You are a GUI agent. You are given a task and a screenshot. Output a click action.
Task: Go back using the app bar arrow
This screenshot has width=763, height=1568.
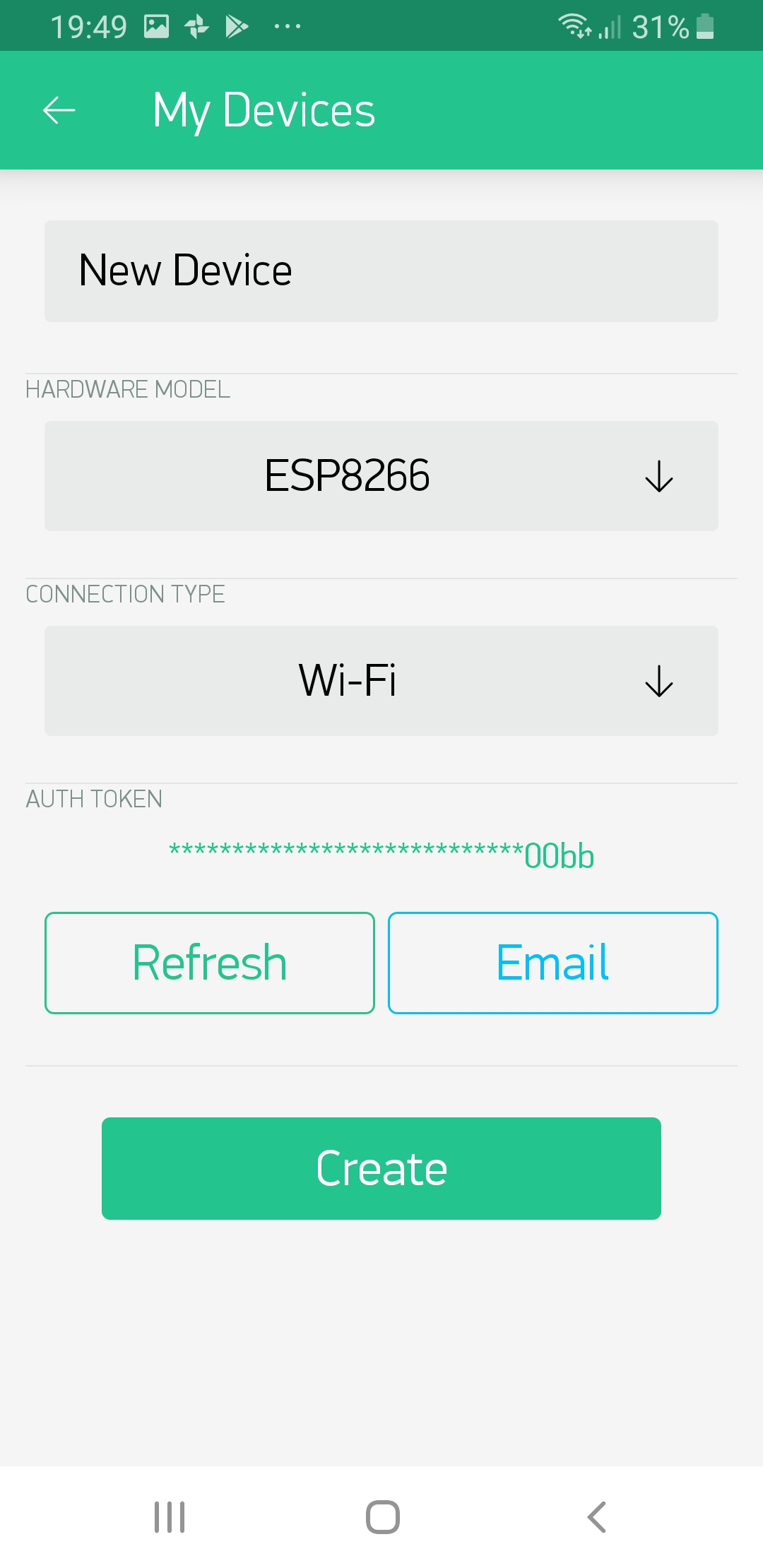pos(59,110)
